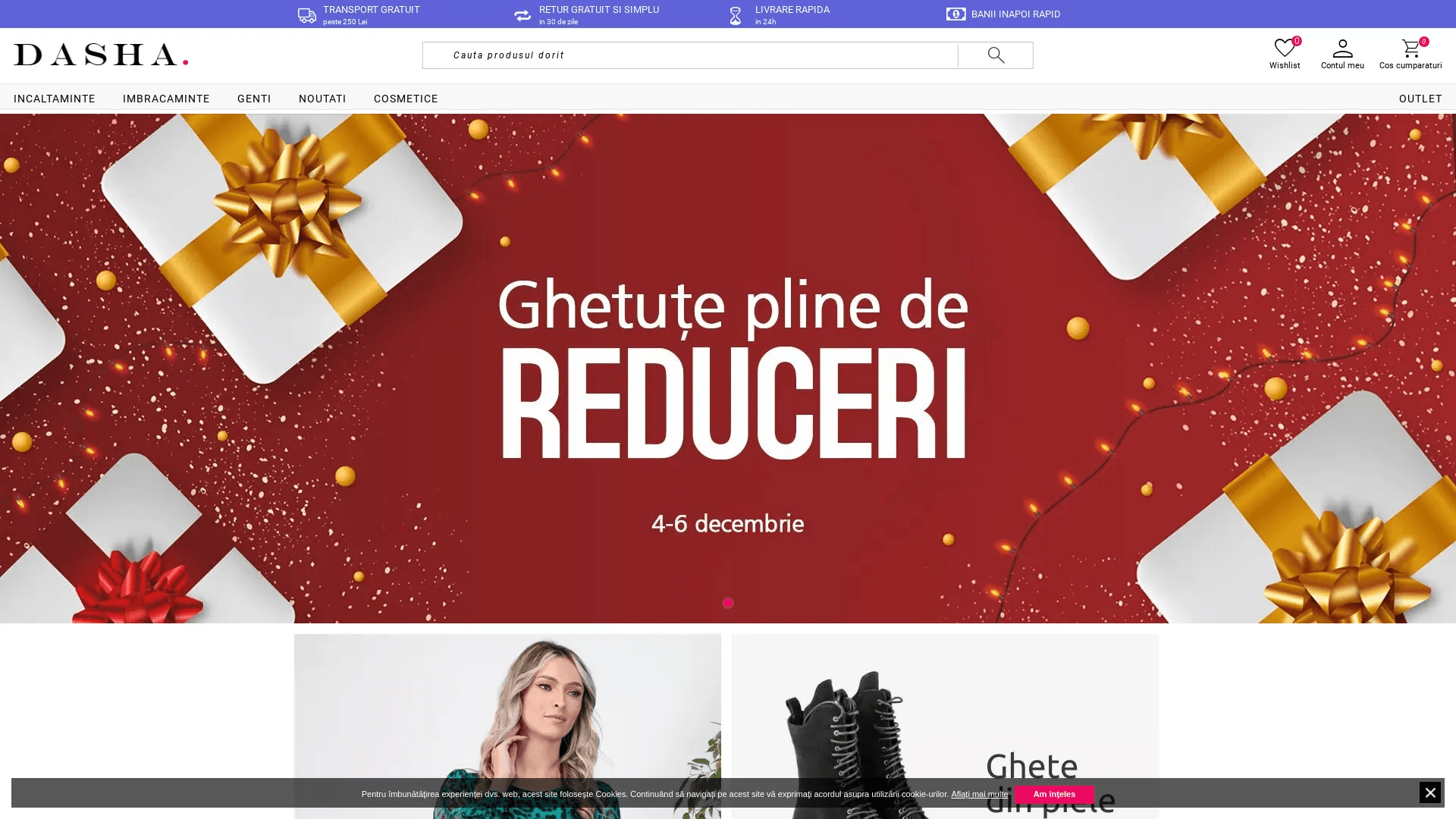Go to homepage via DASHA logo
The width and height of the screenshot is (1456, 819).
(x=101, y=55)
